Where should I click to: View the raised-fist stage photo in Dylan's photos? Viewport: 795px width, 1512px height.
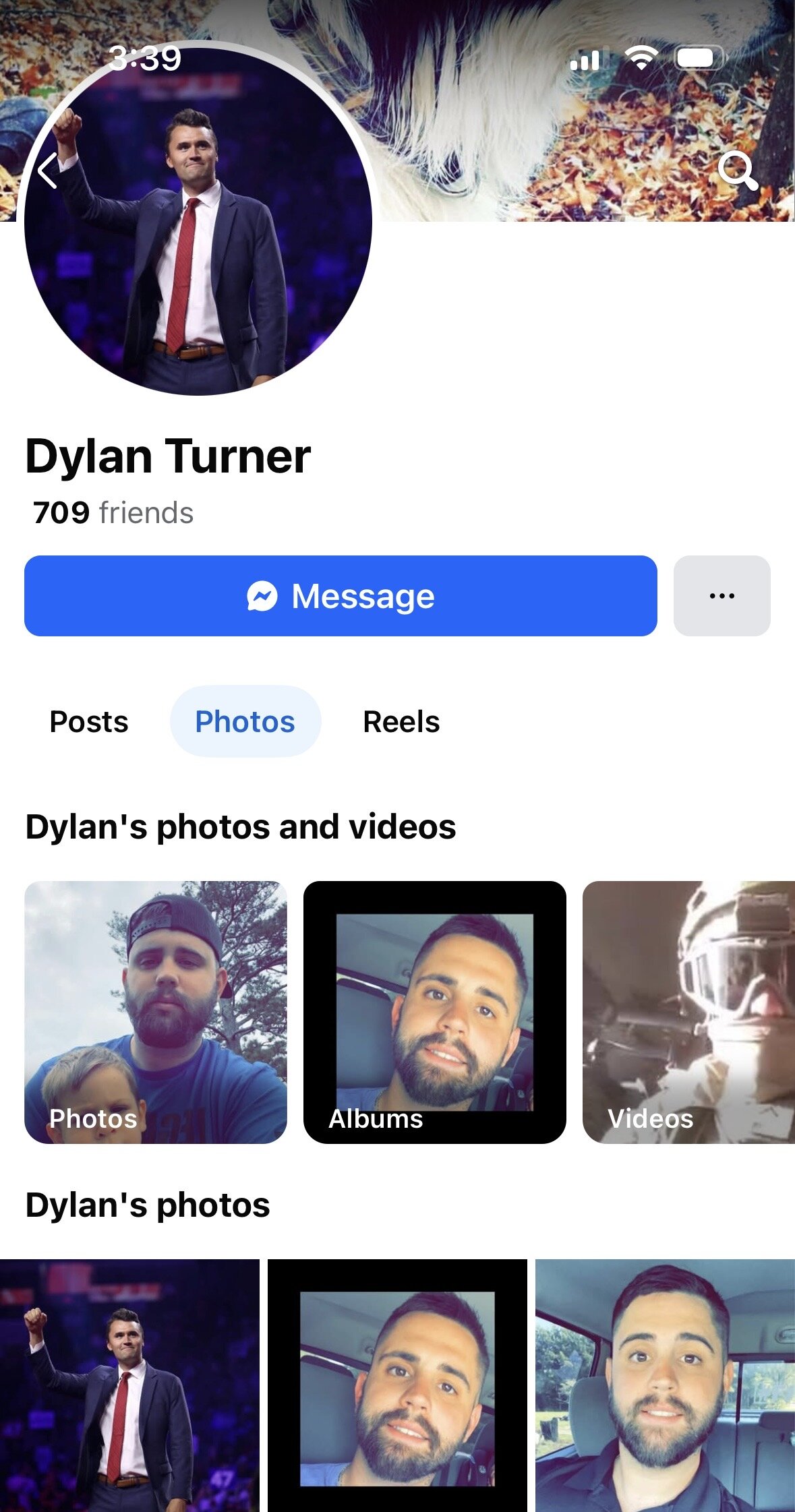coord(129,1385)
